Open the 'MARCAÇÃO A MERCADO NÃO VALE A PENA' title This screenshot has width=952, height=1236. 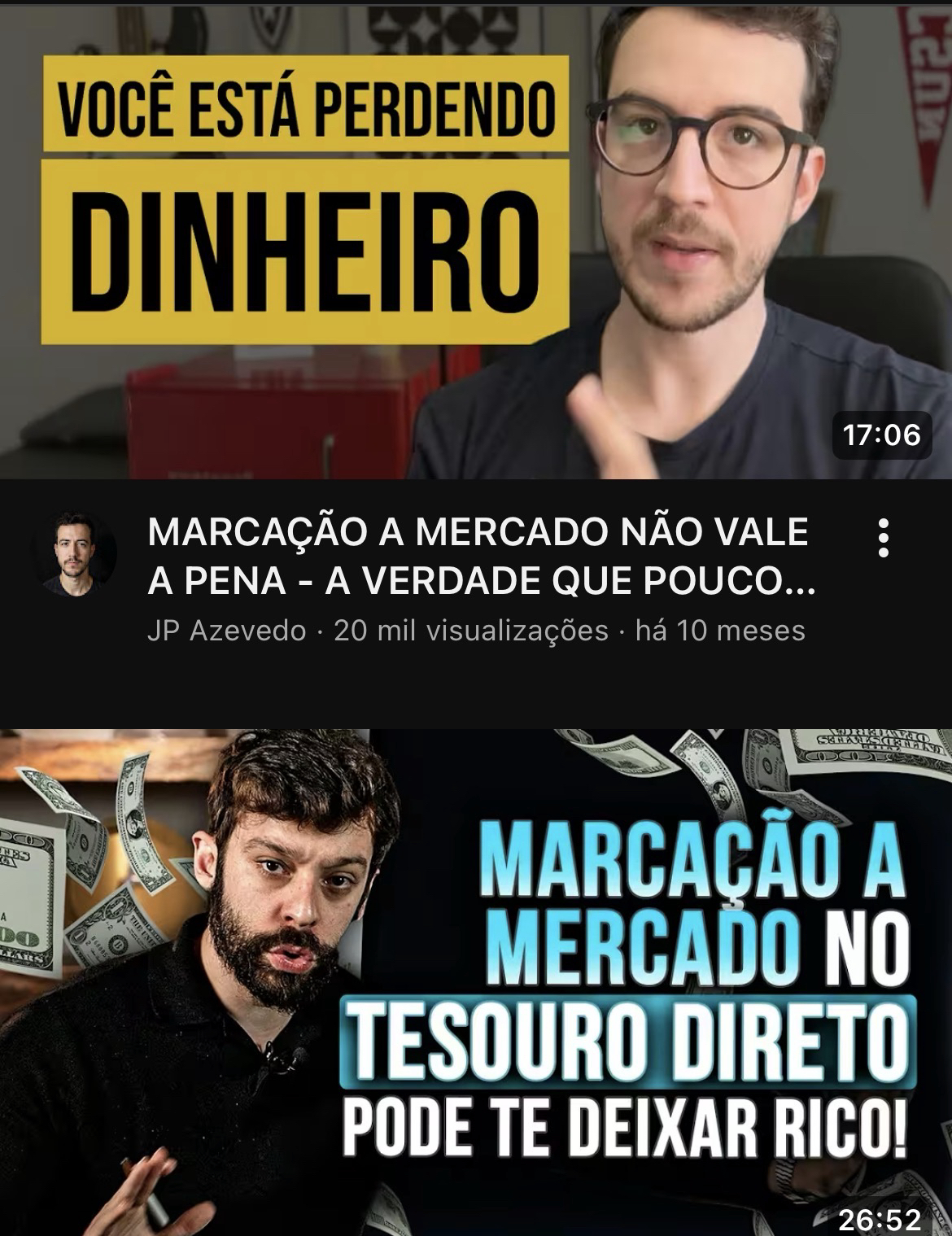480,556
